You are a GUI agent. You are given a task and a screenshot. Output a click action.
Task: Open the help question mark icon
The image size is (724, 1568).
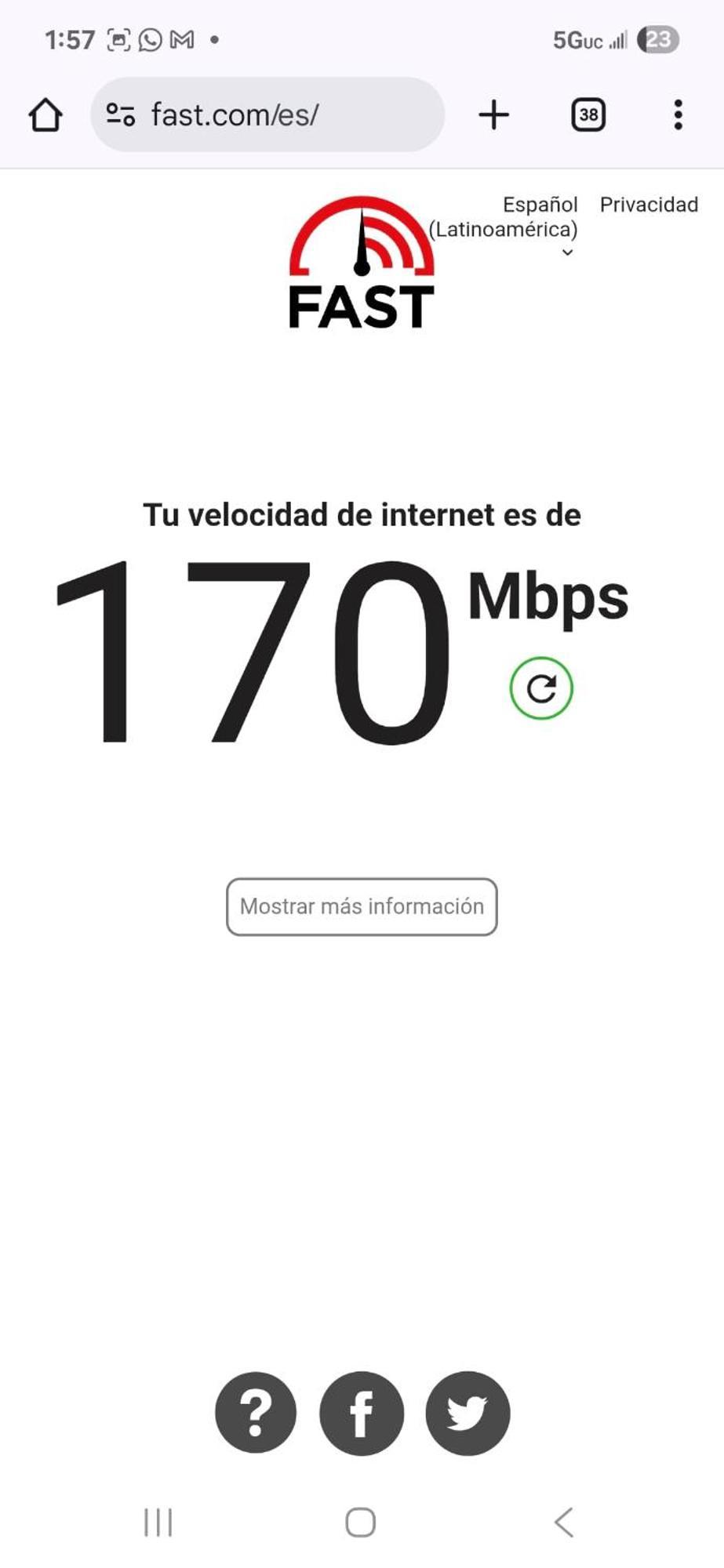coord(256,1414)
